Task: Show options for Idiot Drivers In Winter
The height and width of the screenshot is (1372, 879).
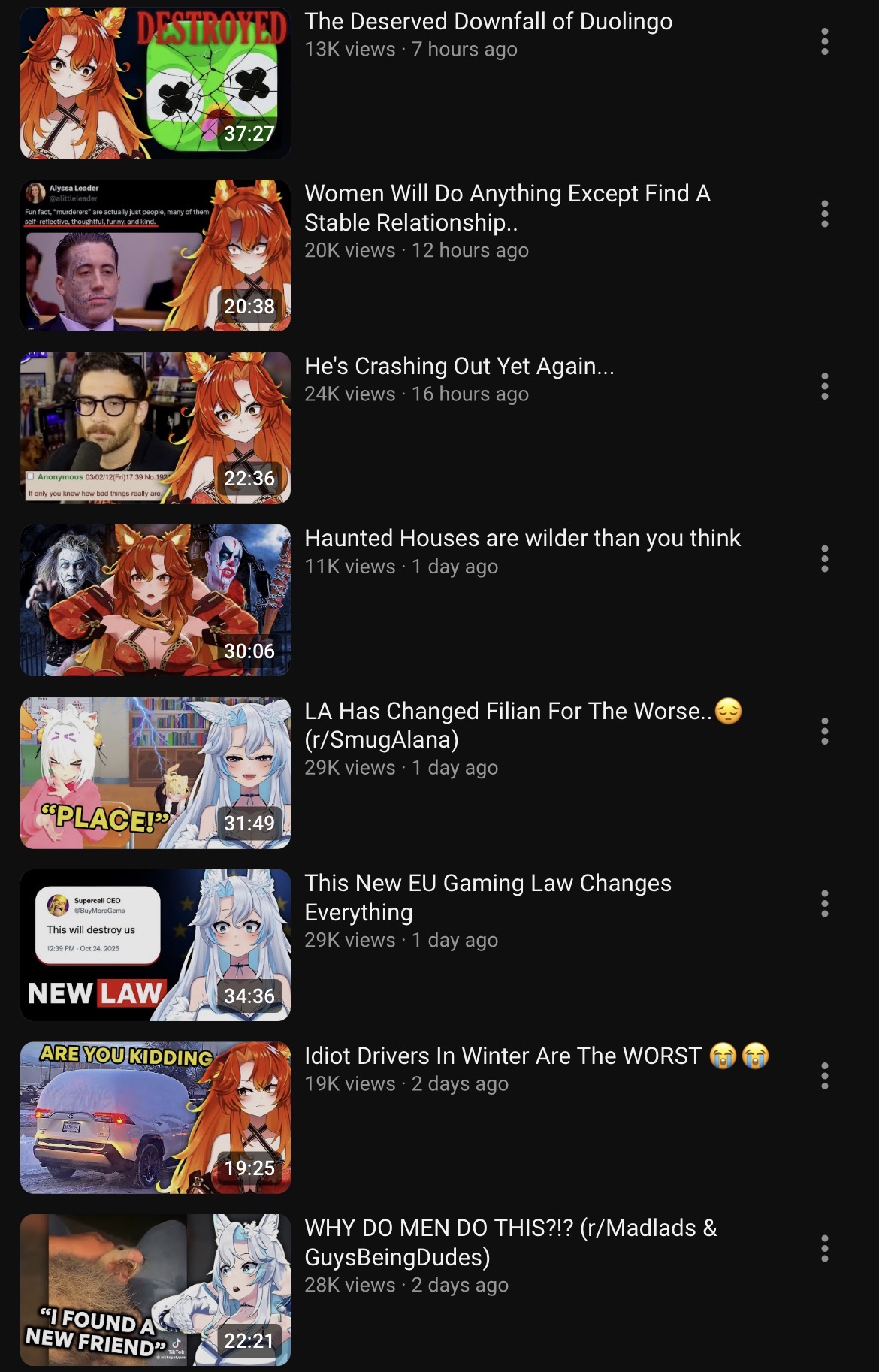Action: point(824,1076)
